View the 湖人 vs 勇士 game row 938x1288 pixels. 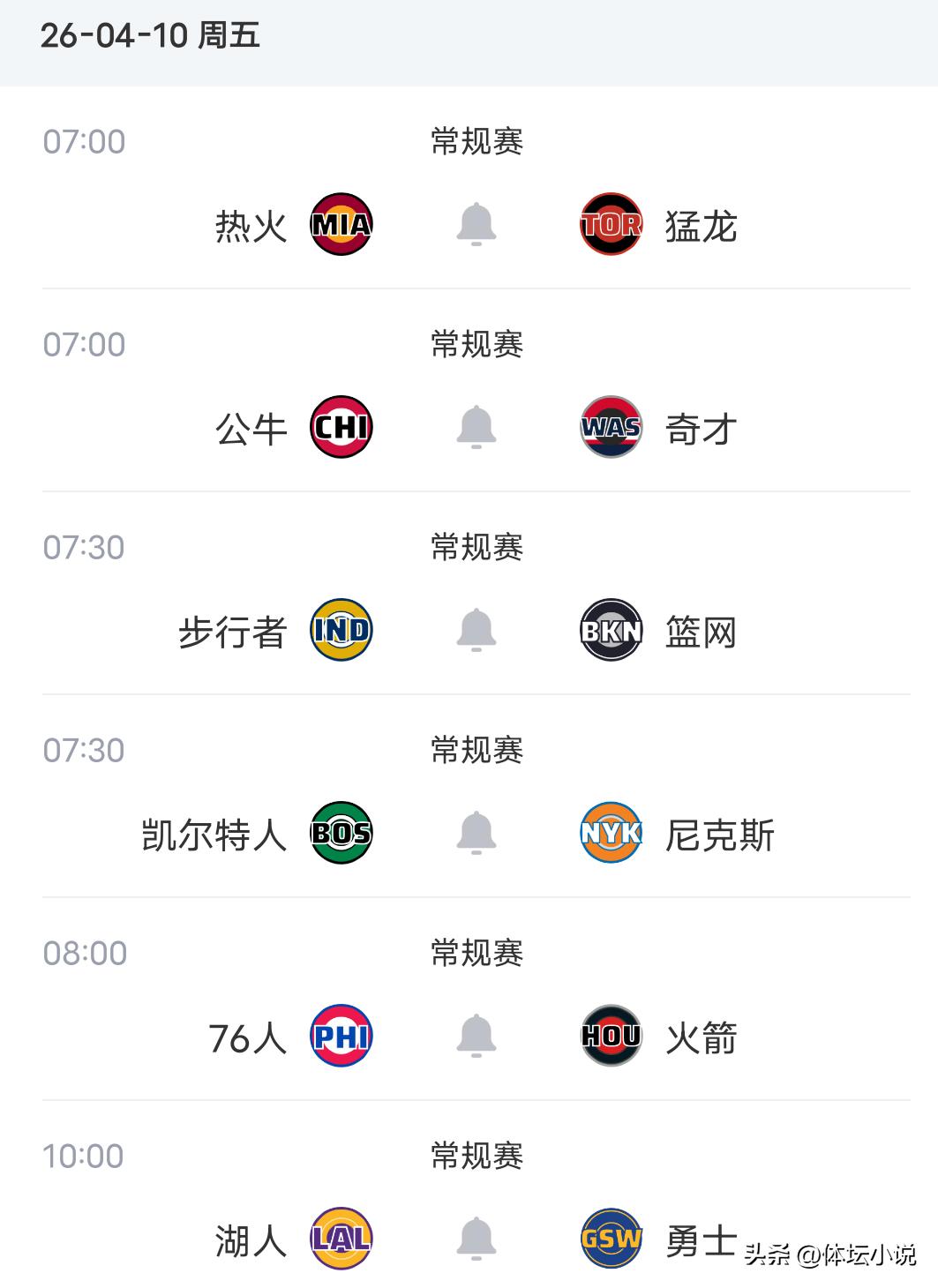[x=251, y=1240]
